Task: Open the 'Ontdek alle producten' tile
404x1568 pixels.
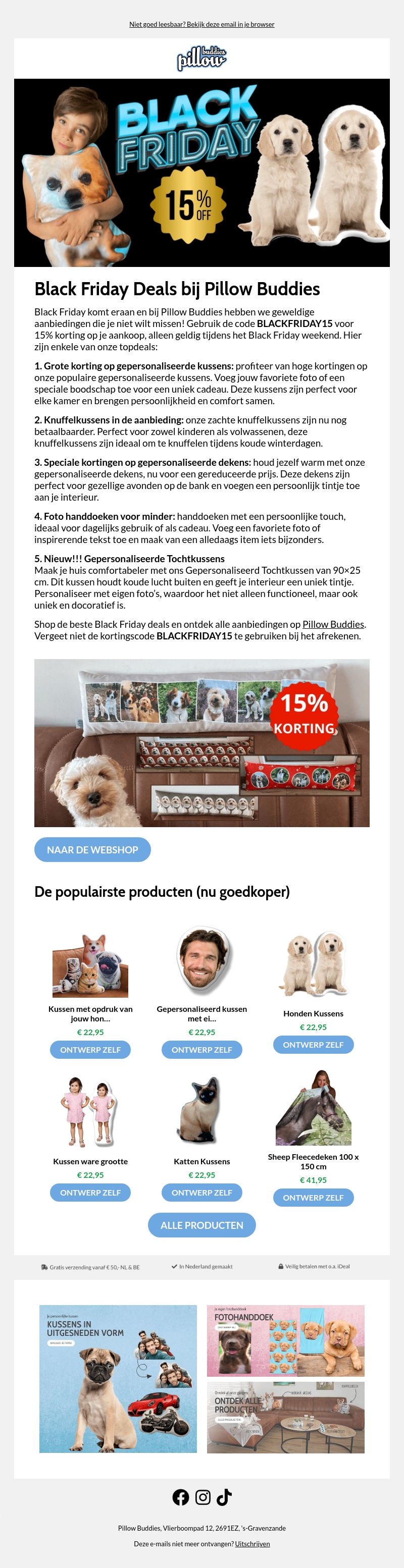Action: click(x=285, y=1418)
